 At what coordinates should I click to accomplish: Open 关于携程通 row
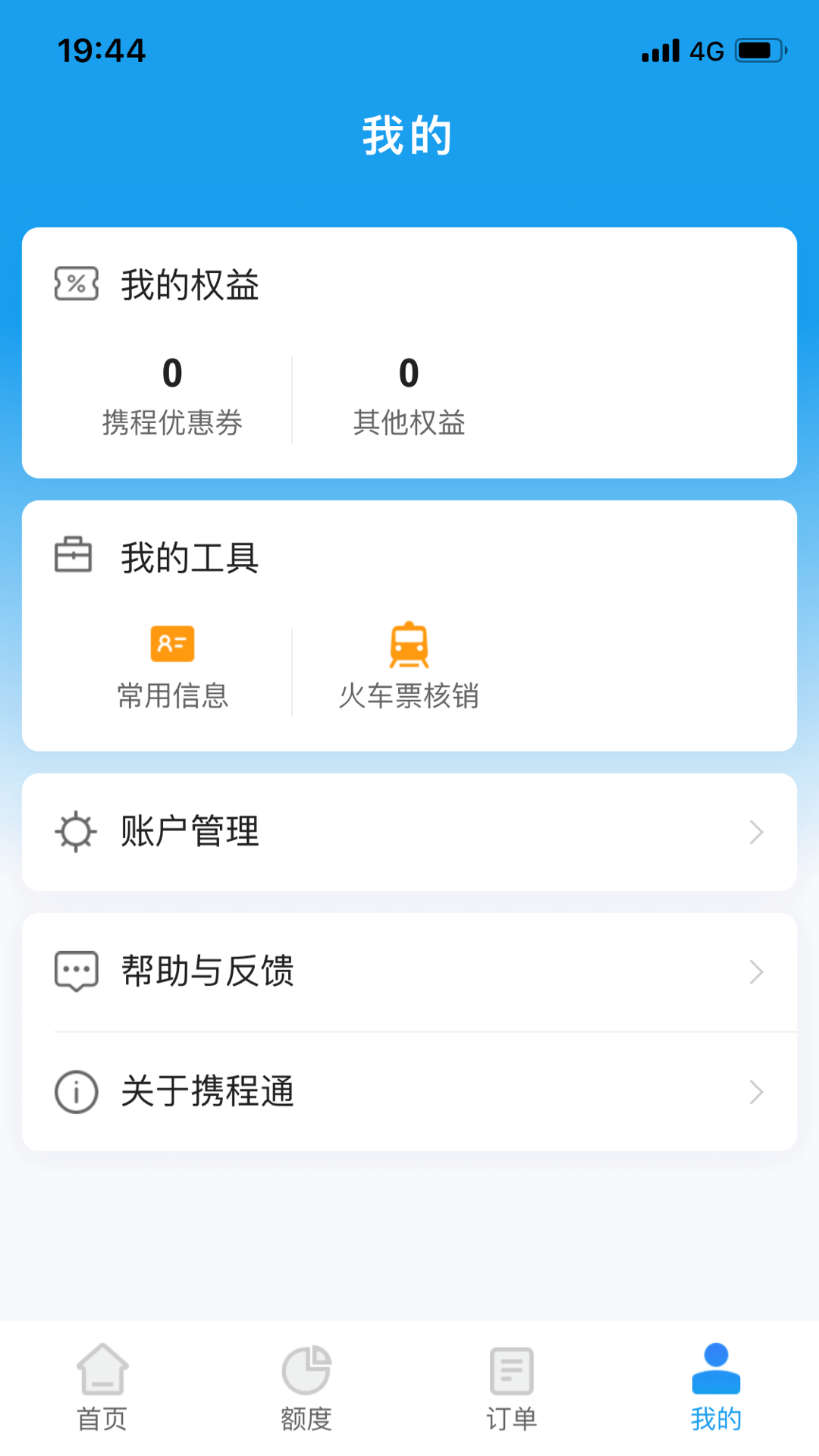pos(409,1092)
